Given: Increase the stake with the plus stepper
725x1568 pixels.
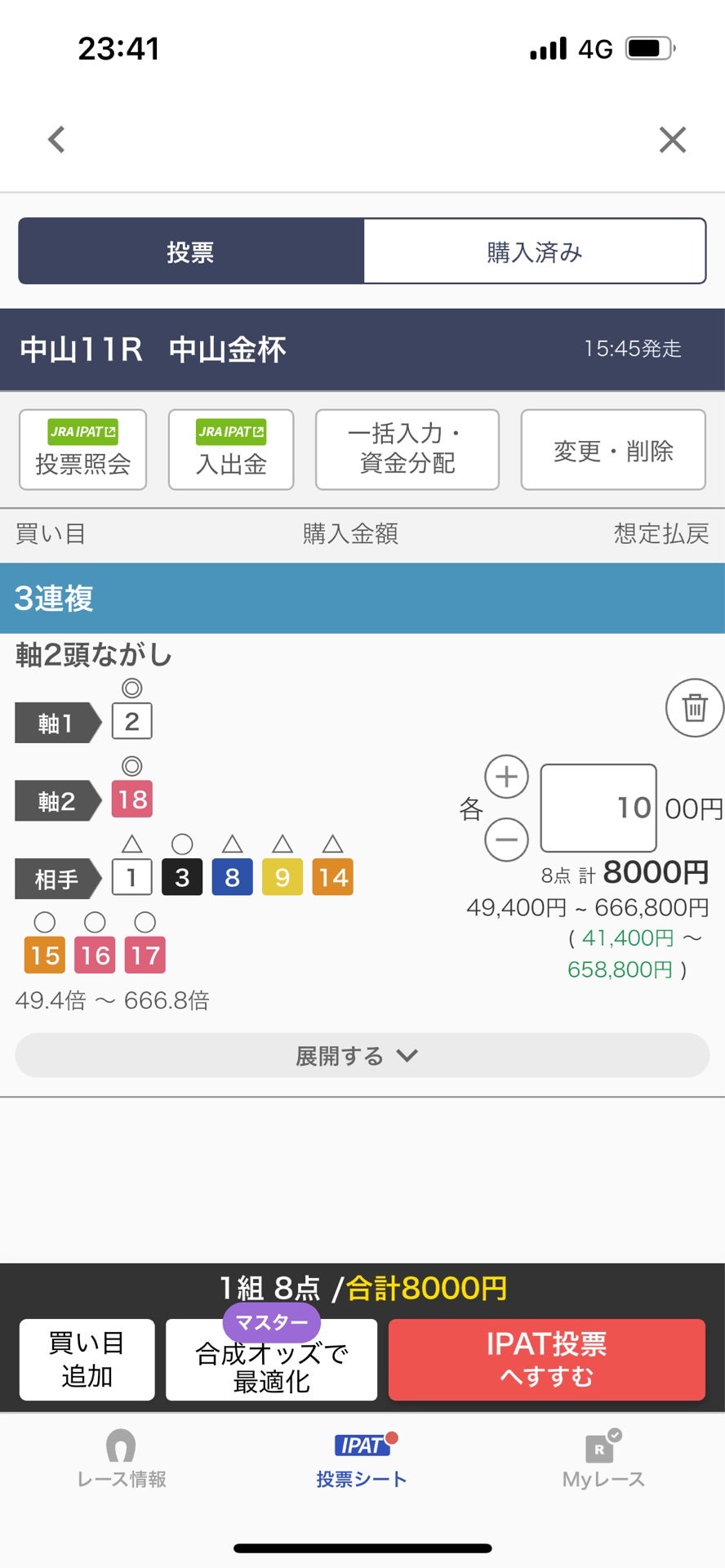Looking at the screenshot, I should [505, 777].
